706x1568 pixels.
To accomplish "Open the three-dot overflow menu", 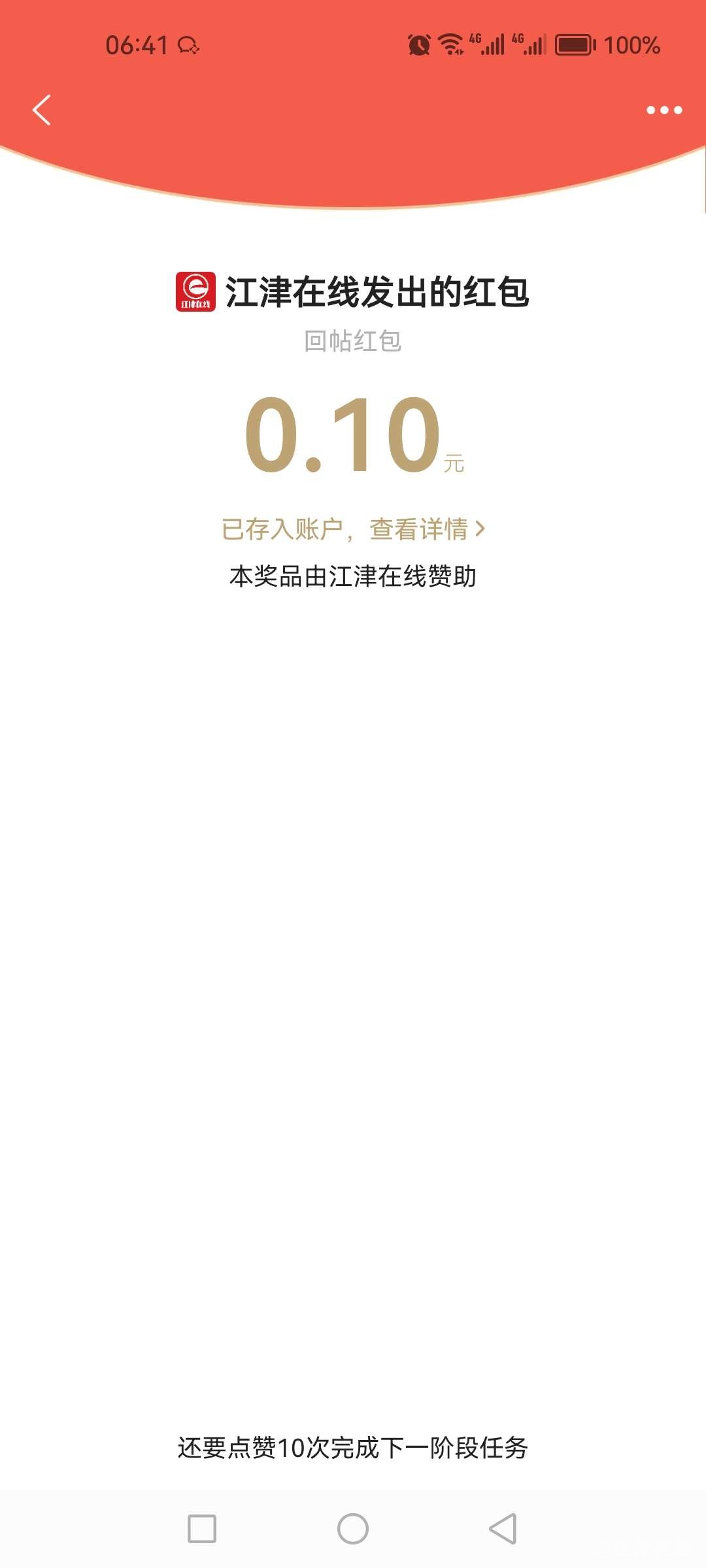I will [x=664, y=110].
